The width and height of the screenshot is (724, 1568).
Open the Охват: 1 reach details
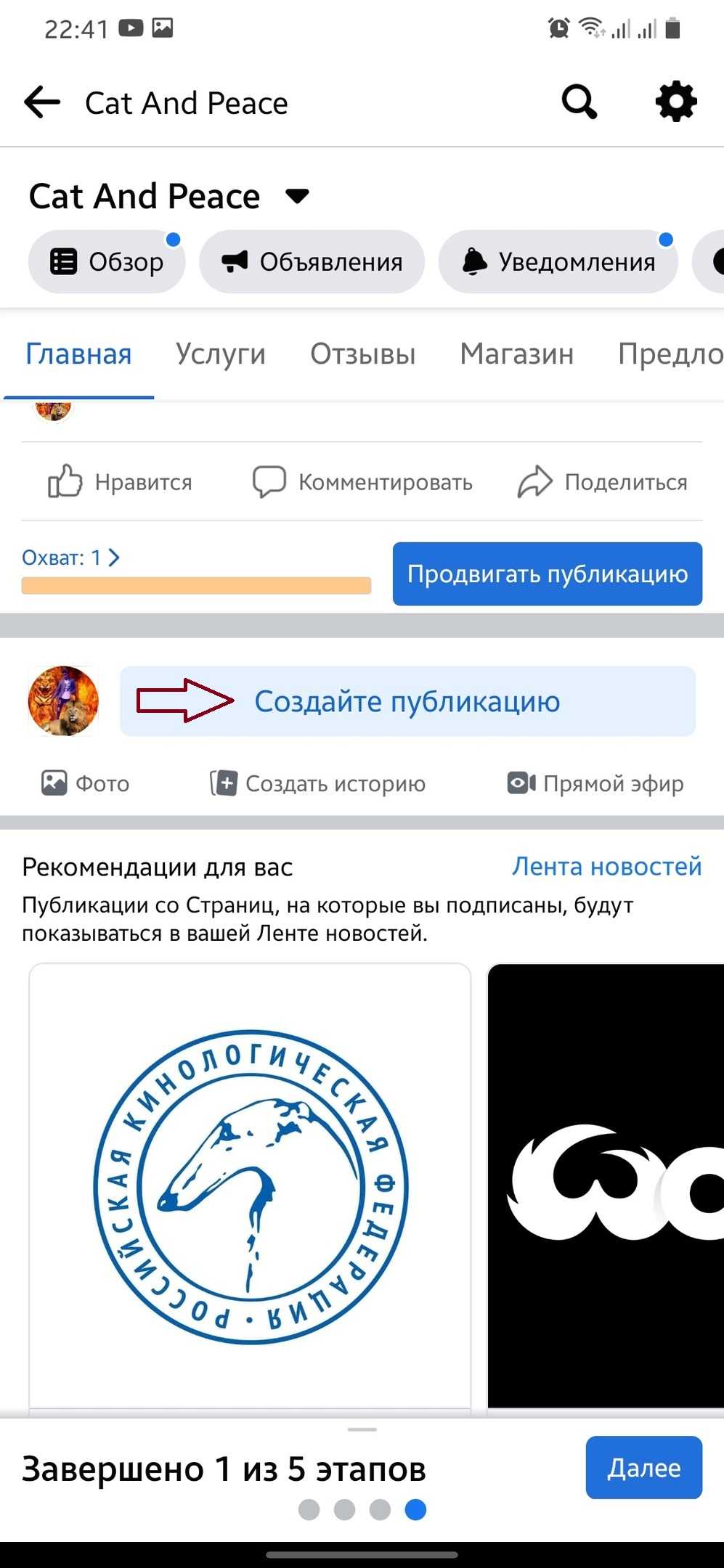[x=71, y=558]
